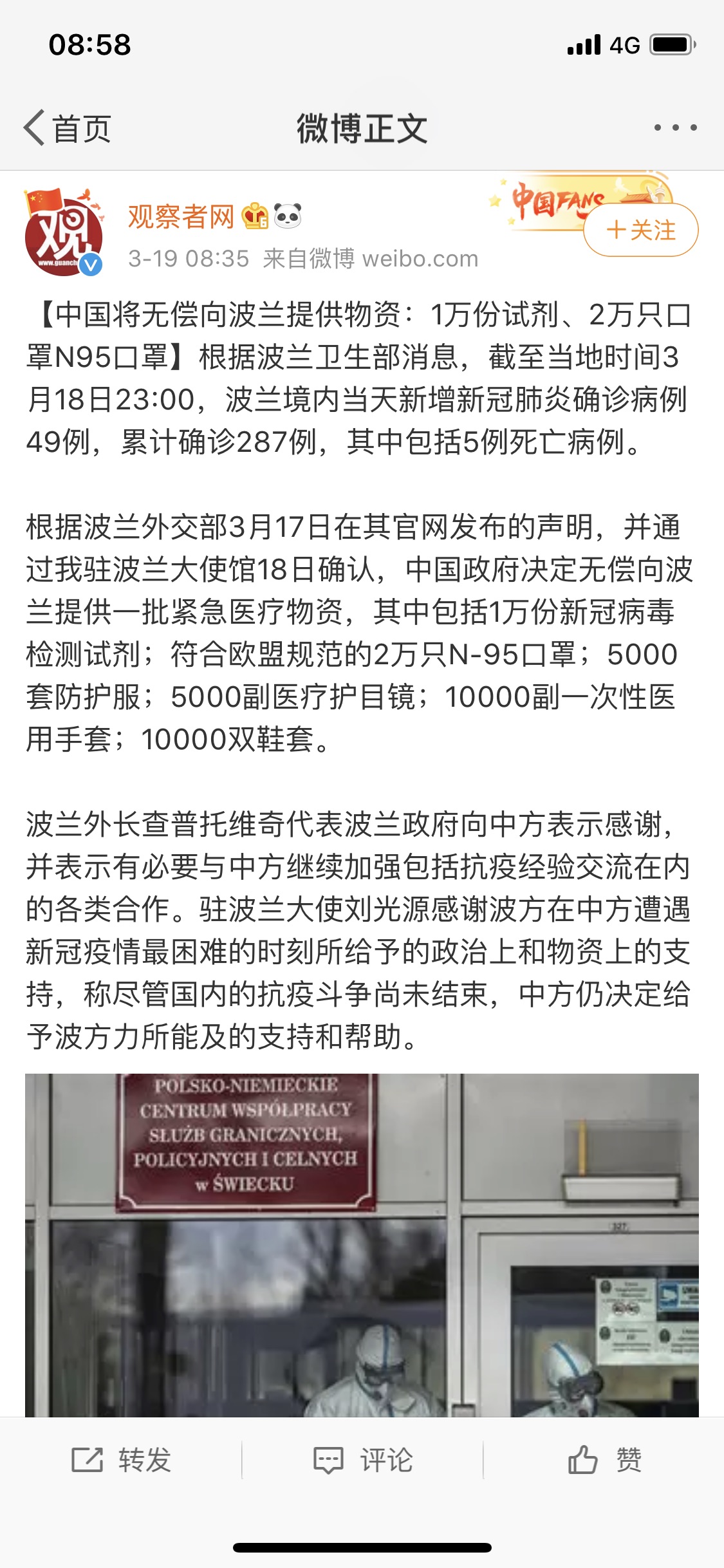Screen dimensions: 724x1568
Task: Open comments with the 评论 button
Action: tap(362, 1460)
